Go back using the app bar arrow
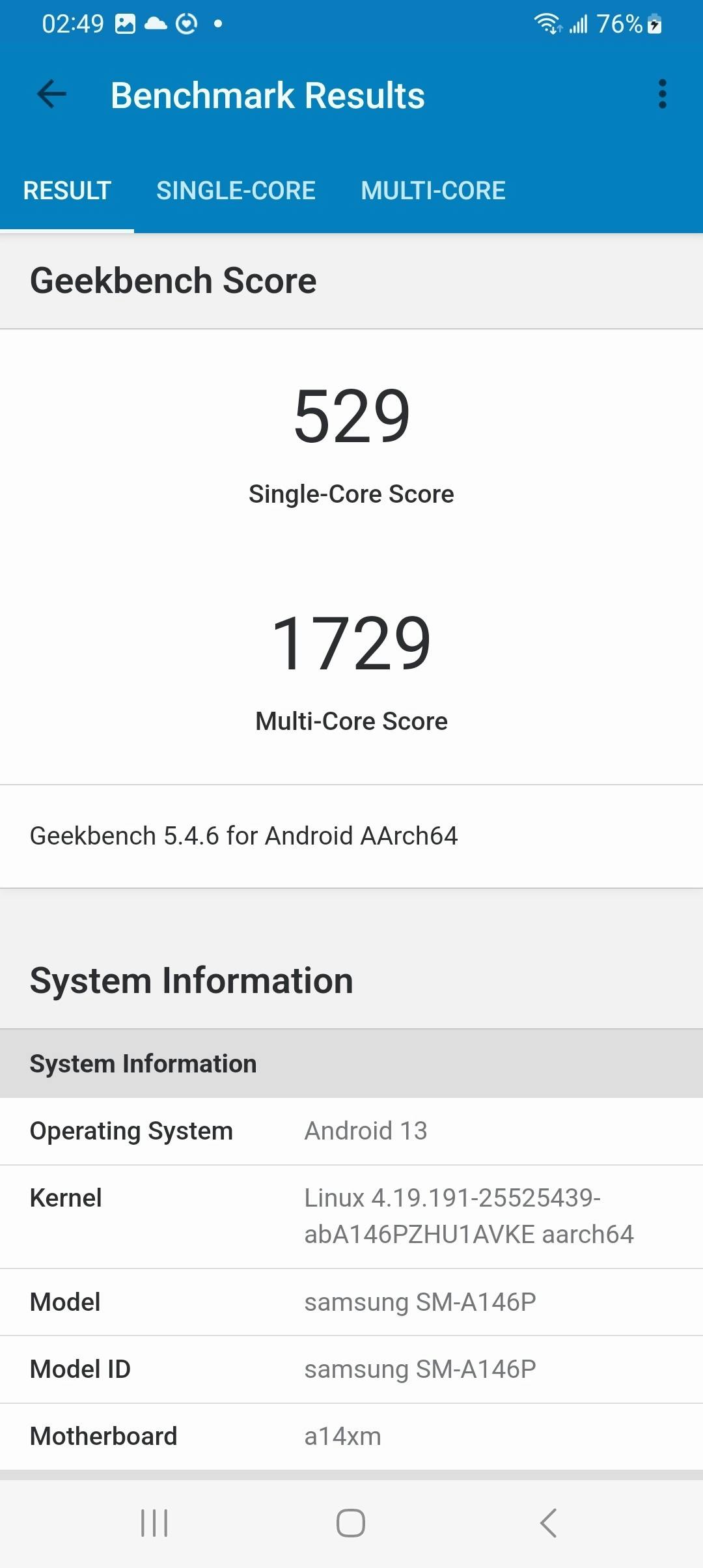This screenshot has height=1568, width=703. pyautogui.click(x=52, y=95)
